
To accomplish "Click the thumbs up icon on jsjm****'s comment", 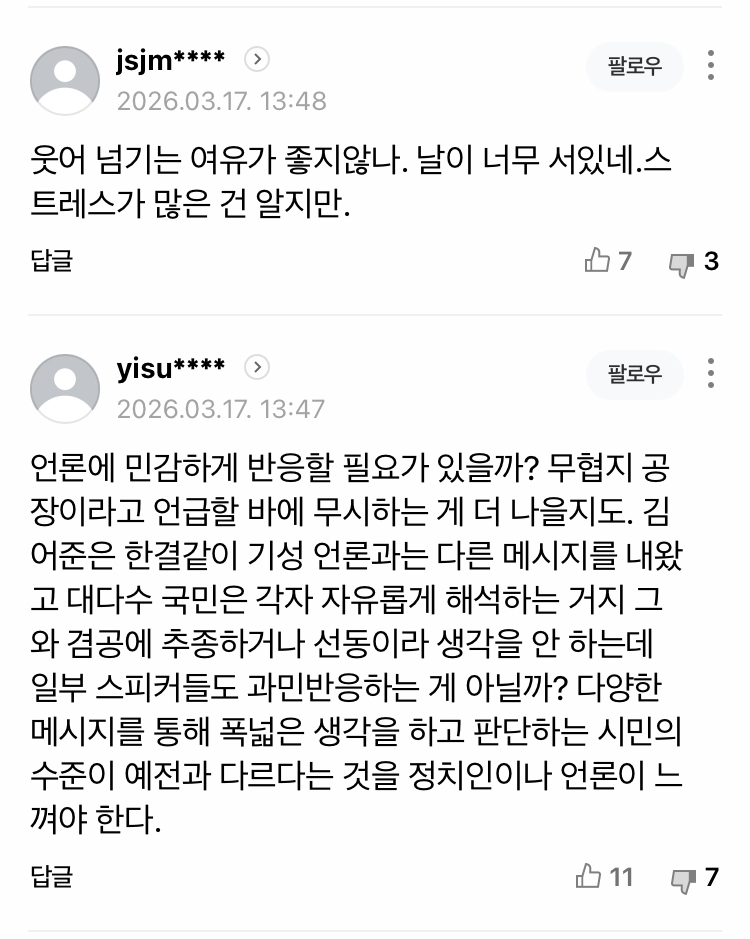I will (597, 261).
